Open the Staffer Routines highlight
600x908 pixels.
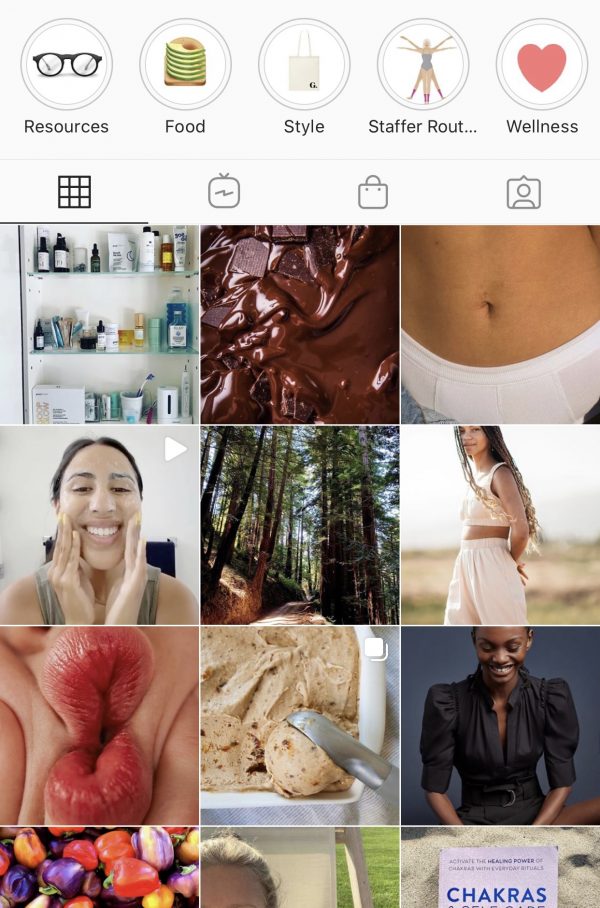pos(423,65)
